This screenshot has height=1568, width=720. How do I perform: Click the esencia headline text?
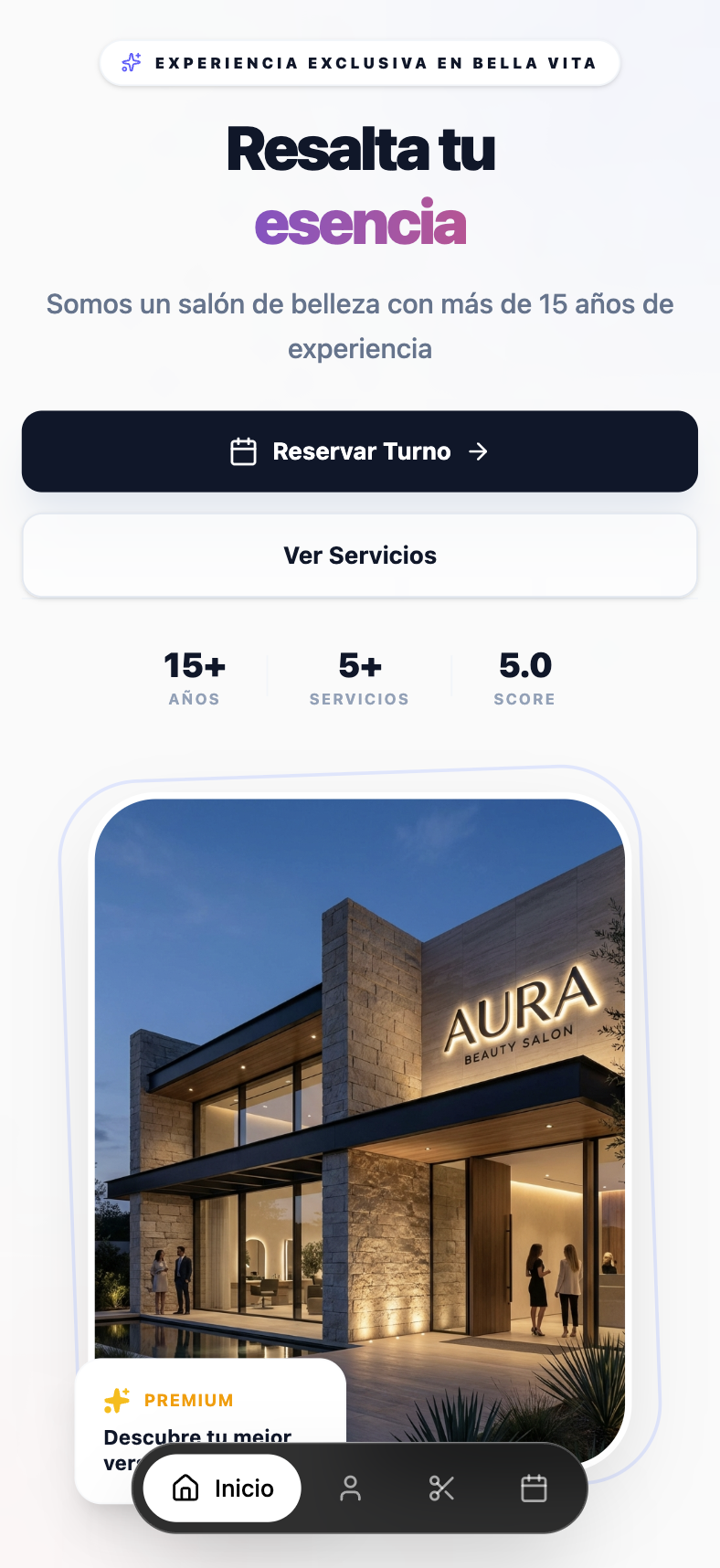[x=360, y=222]
